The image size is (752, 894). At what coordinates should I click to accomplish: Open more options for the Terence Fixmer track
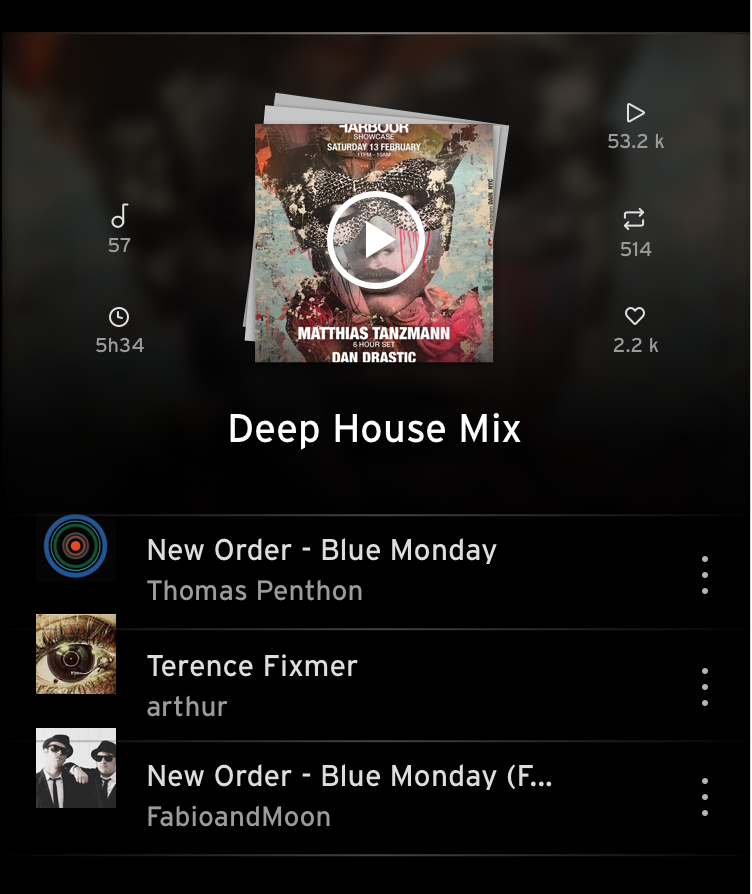point(705,687)
